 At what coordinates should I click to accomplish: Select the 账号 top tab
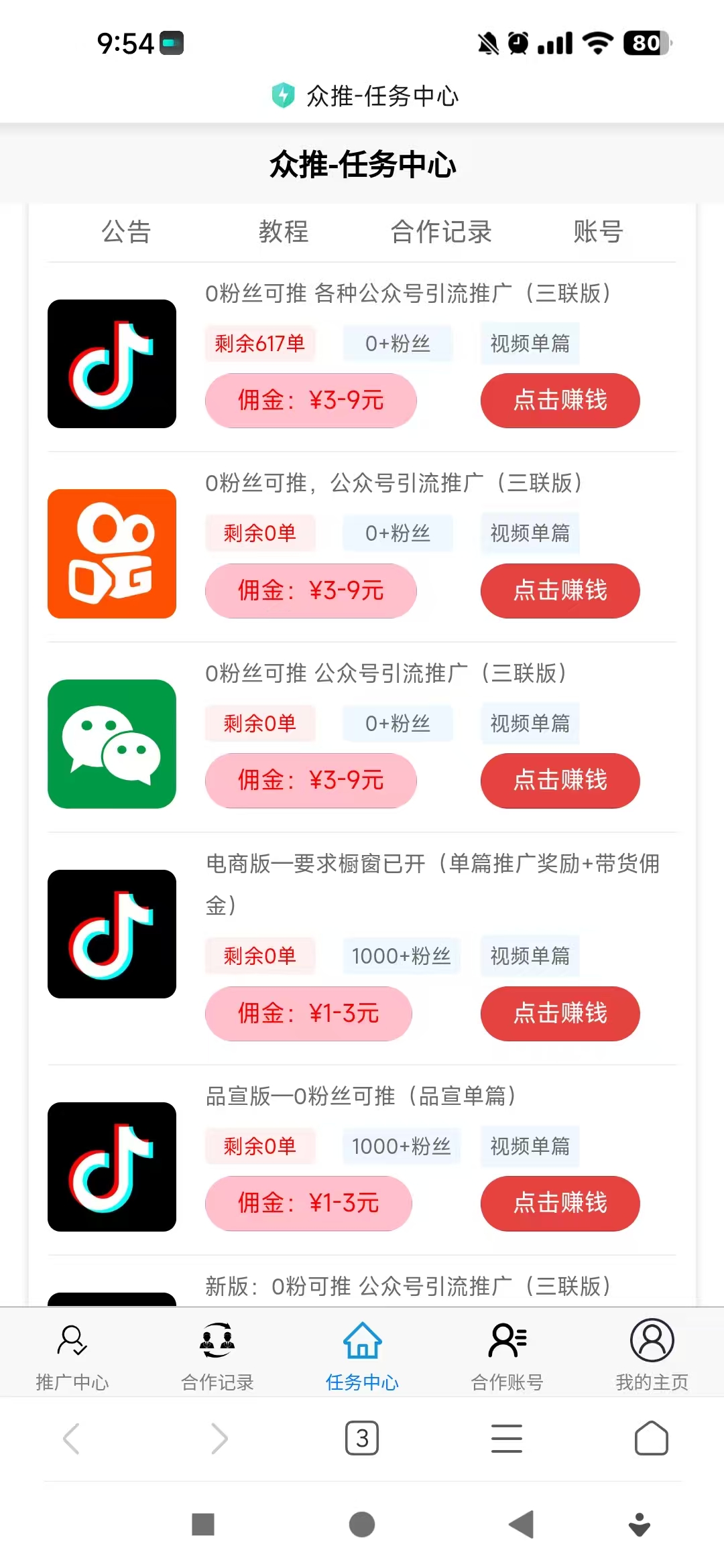[x=598, y=232]
